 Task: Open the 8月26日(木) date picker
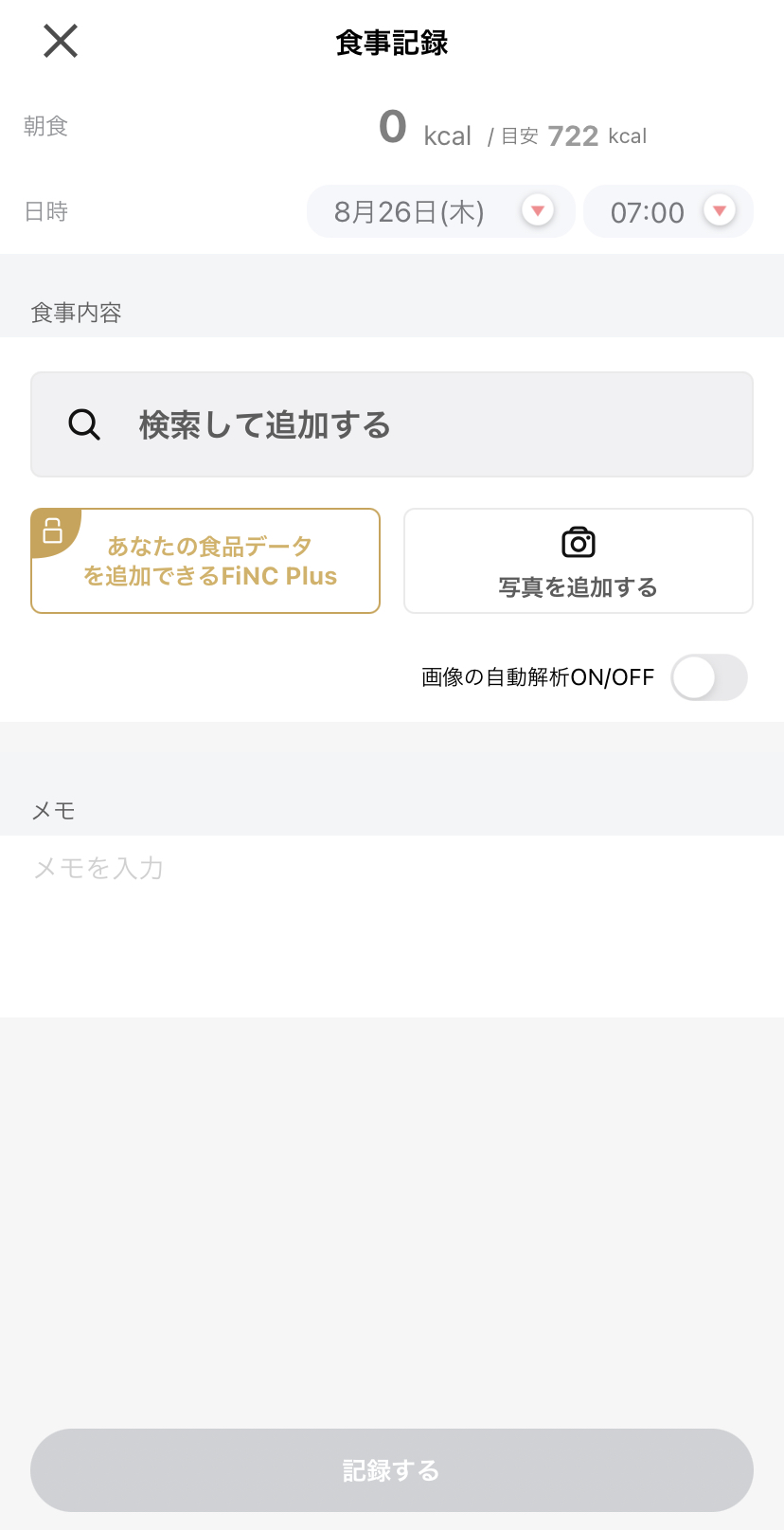440,211
